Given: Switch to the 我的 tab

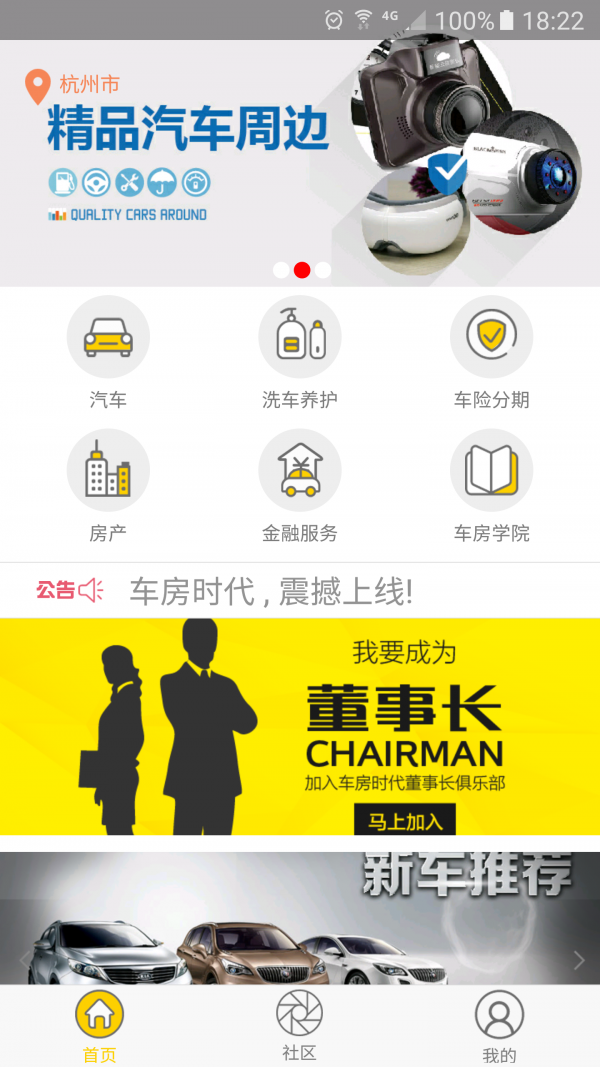Looking at the screenshot, I should (499, 1025).
